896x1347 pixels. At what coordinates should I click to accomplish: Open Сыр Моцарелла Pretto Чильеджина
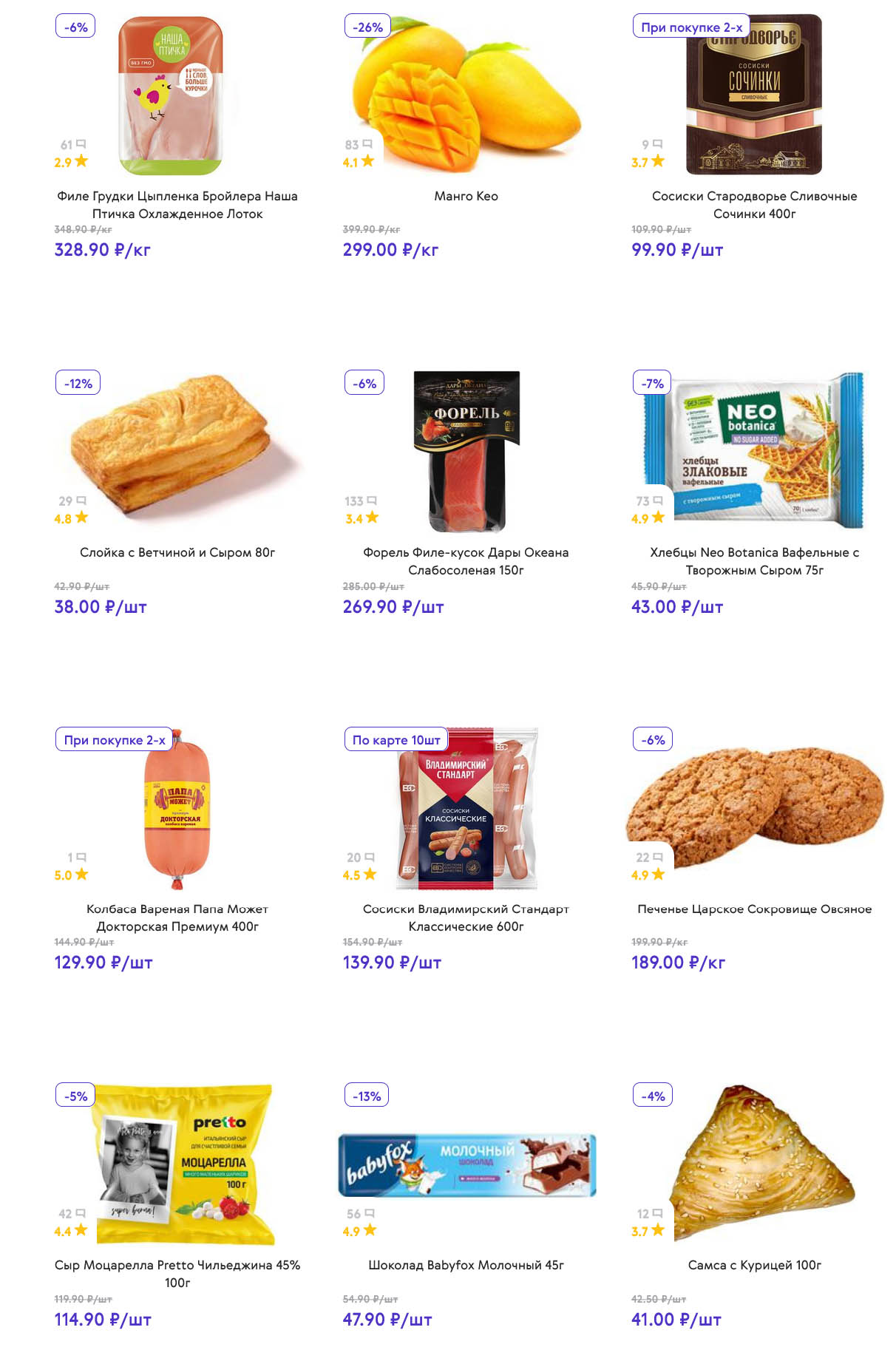(177, 1273)
